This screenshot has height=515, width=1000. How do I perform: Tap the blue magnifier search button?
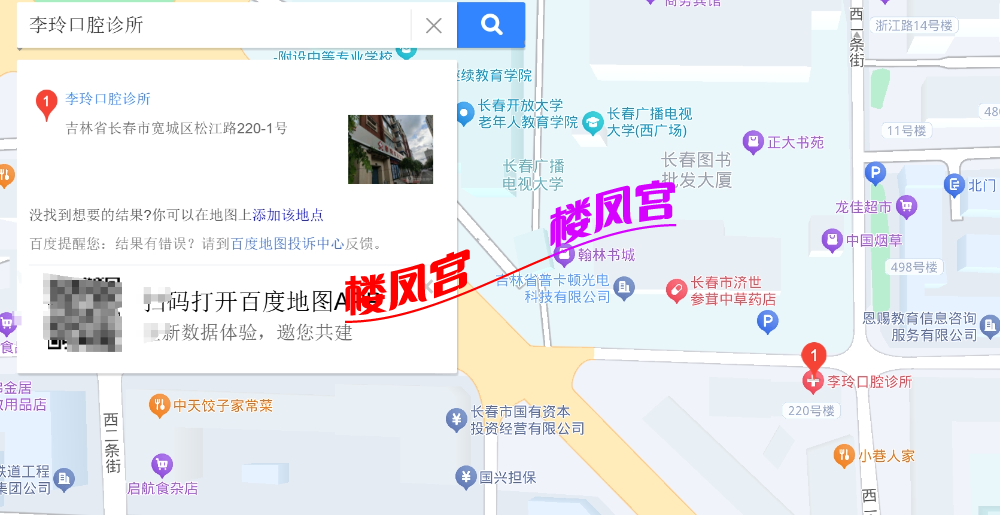[x=491, y=25]
